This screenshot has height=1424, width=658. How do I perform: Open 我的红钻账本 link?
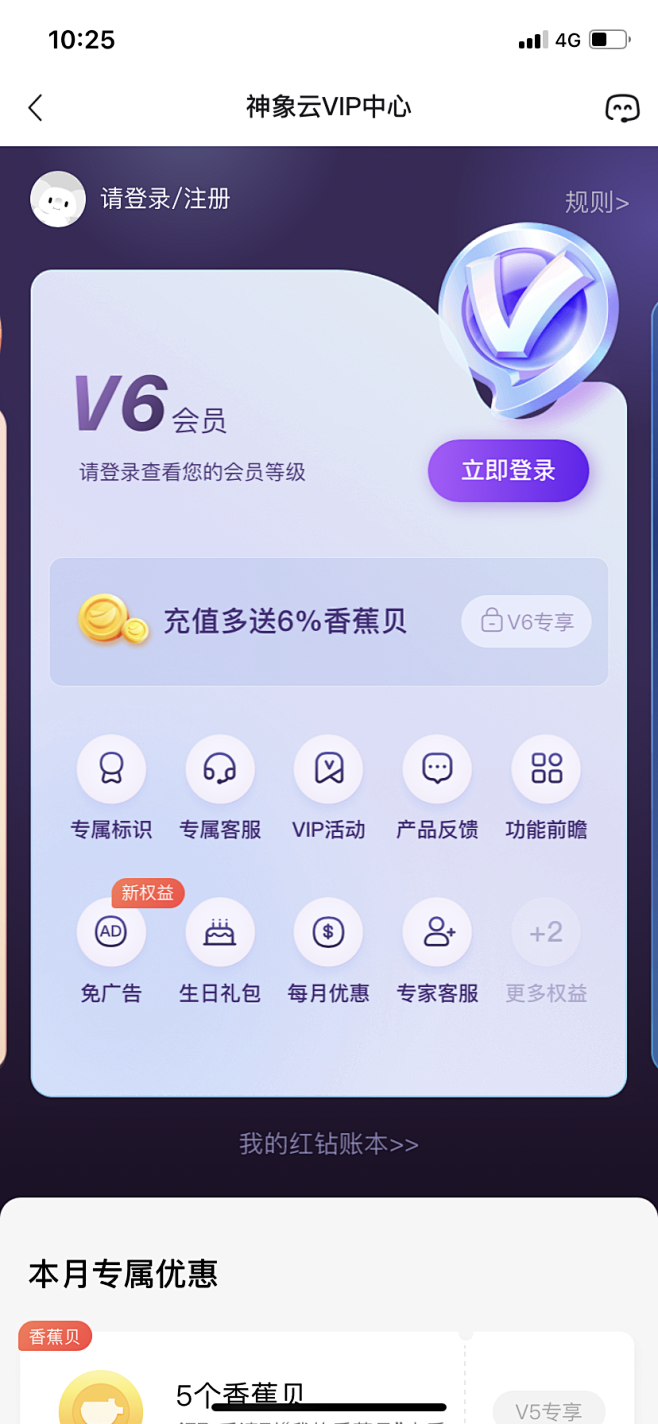pyautogui.click(x=328, y=1144)
